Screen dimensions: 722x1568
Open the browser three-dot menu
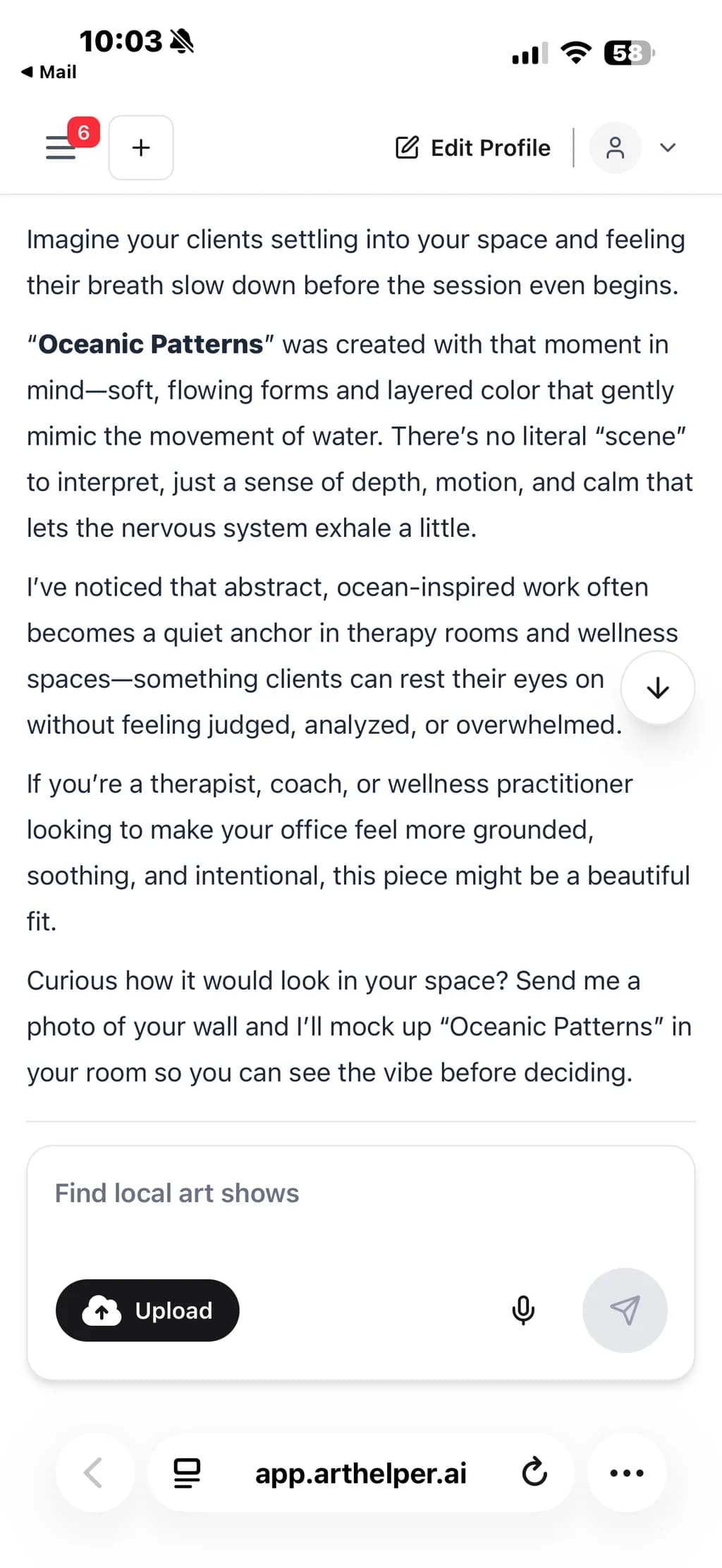pyautogui.click(x=627, y=1472)
